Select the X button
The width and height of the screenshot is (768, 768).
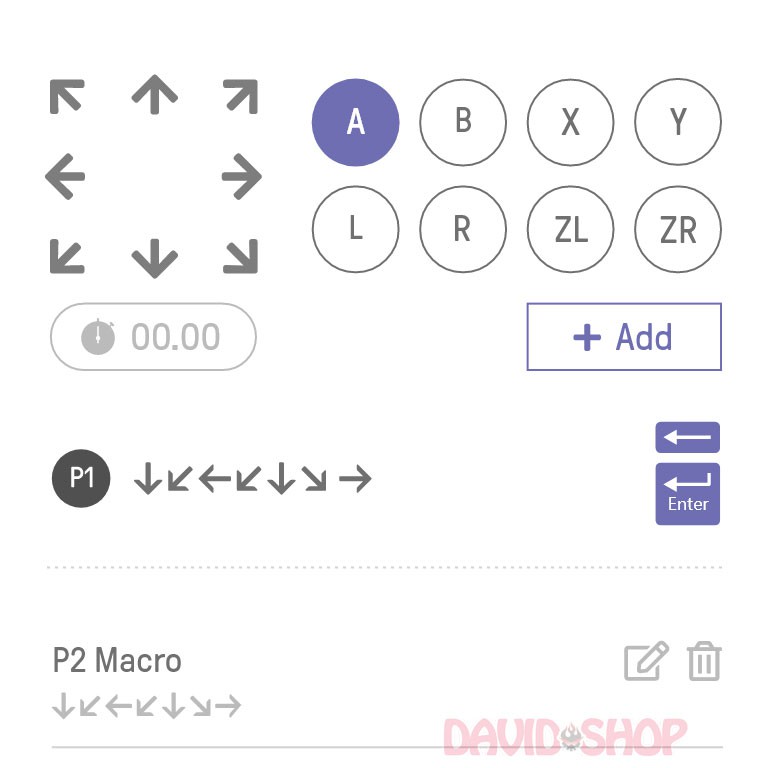click(x=570, y=122)
